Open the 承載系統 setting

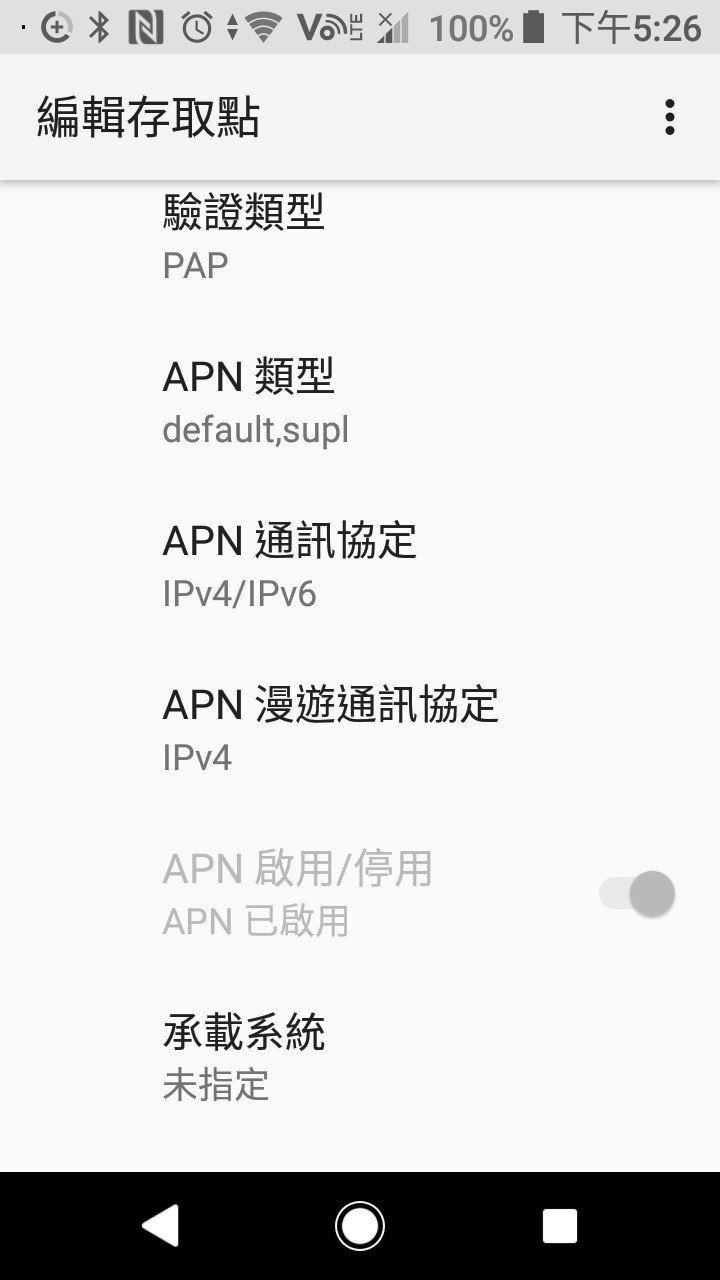click(x=360, y=1058)
